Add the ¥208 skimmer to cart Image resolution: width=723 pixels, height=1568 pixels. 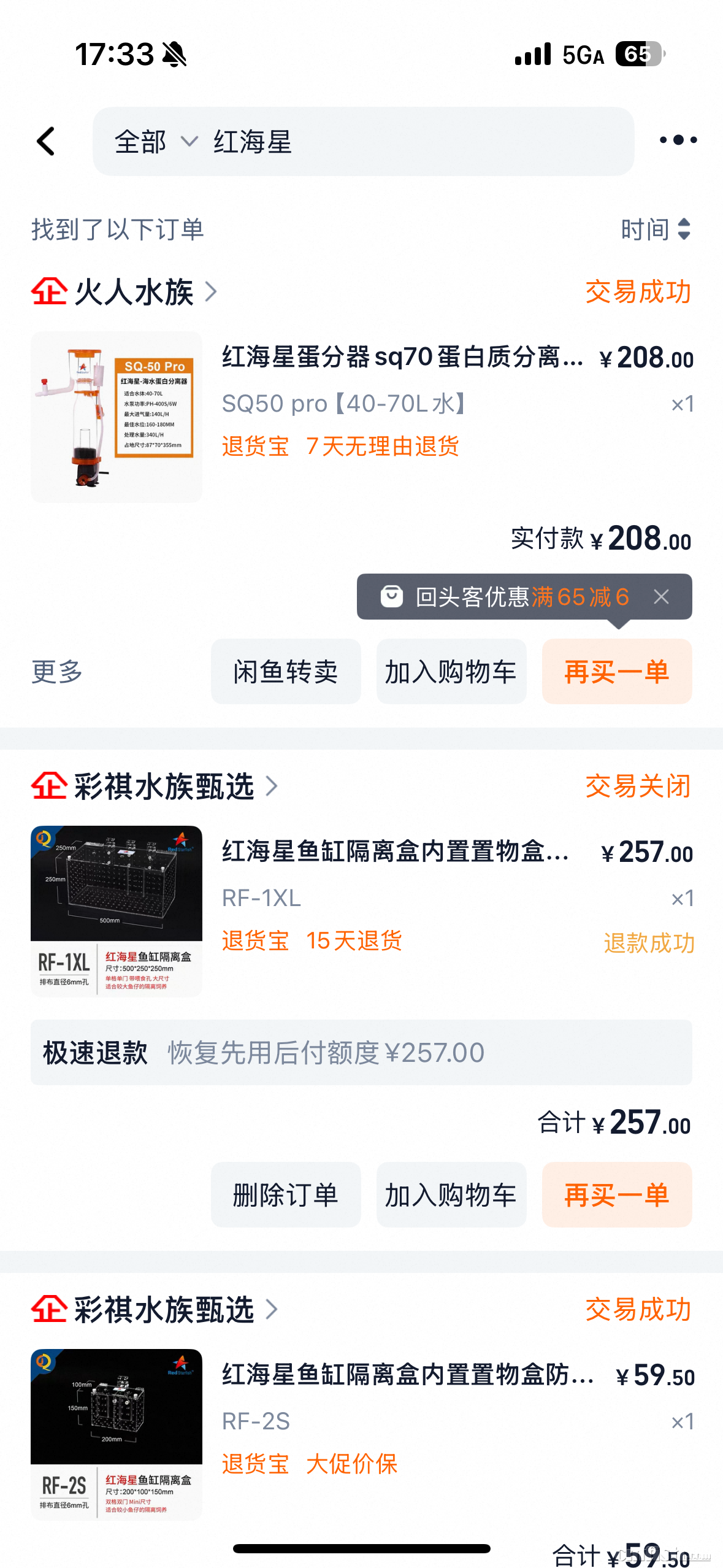[x=451, y=672]
